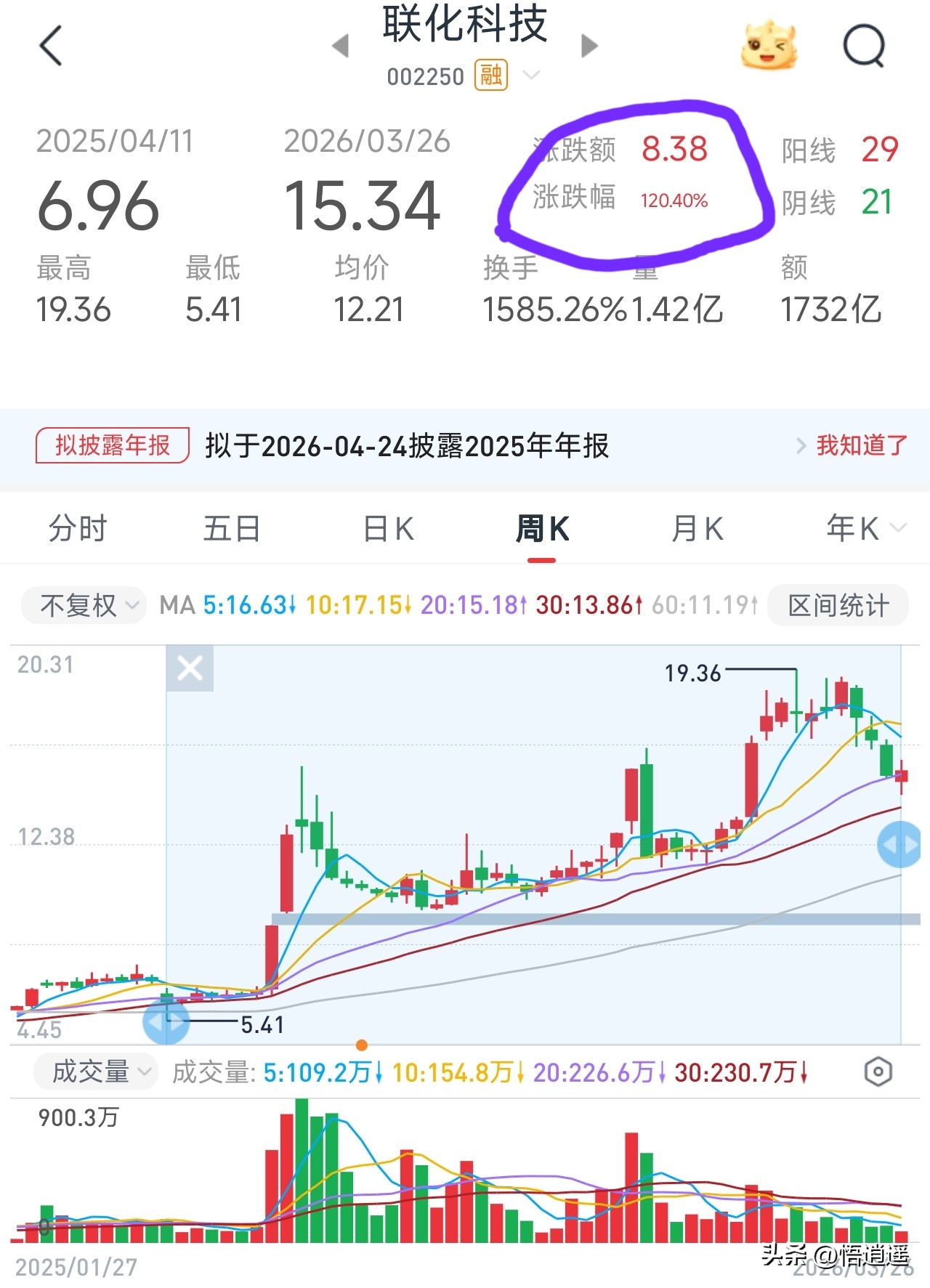Toggle the 成交量 indicator selector

95,1071
